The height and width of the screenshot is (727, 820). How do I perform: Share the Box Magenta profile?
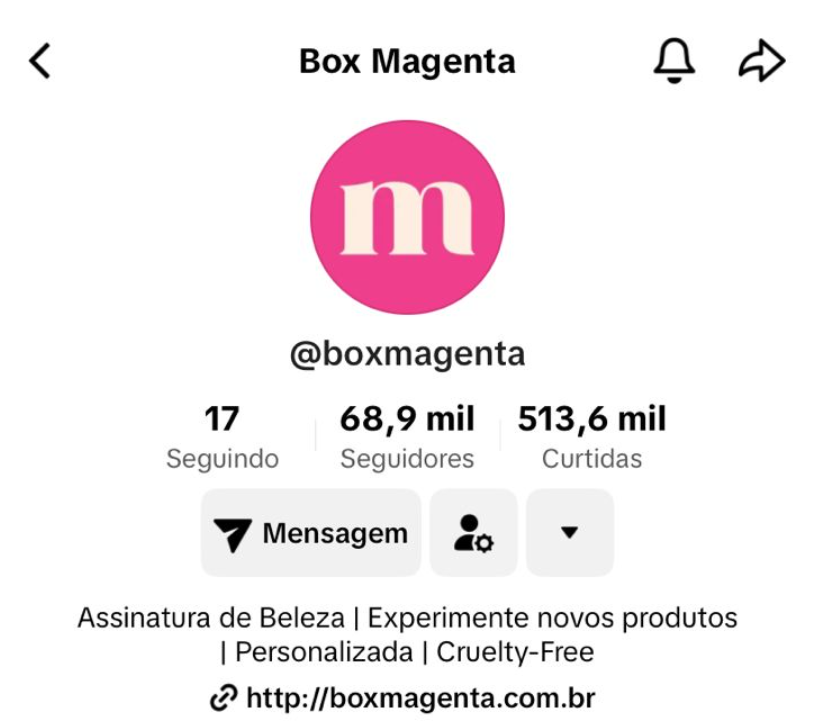tap(761, 62)
